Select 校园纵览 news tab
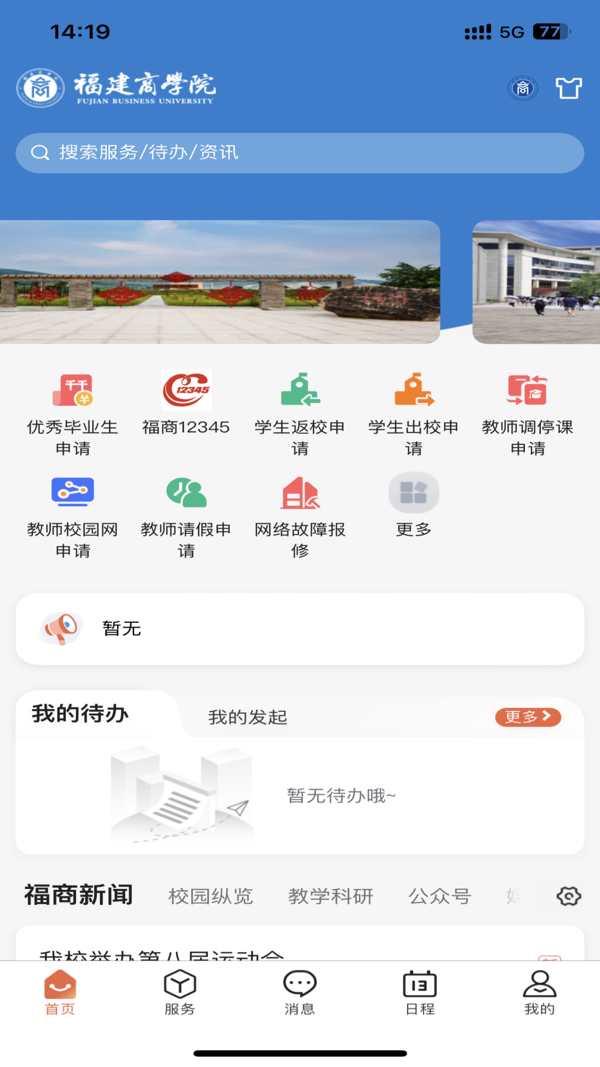The height and width of the screenshot is (1067, 600). tap(210, 896)
